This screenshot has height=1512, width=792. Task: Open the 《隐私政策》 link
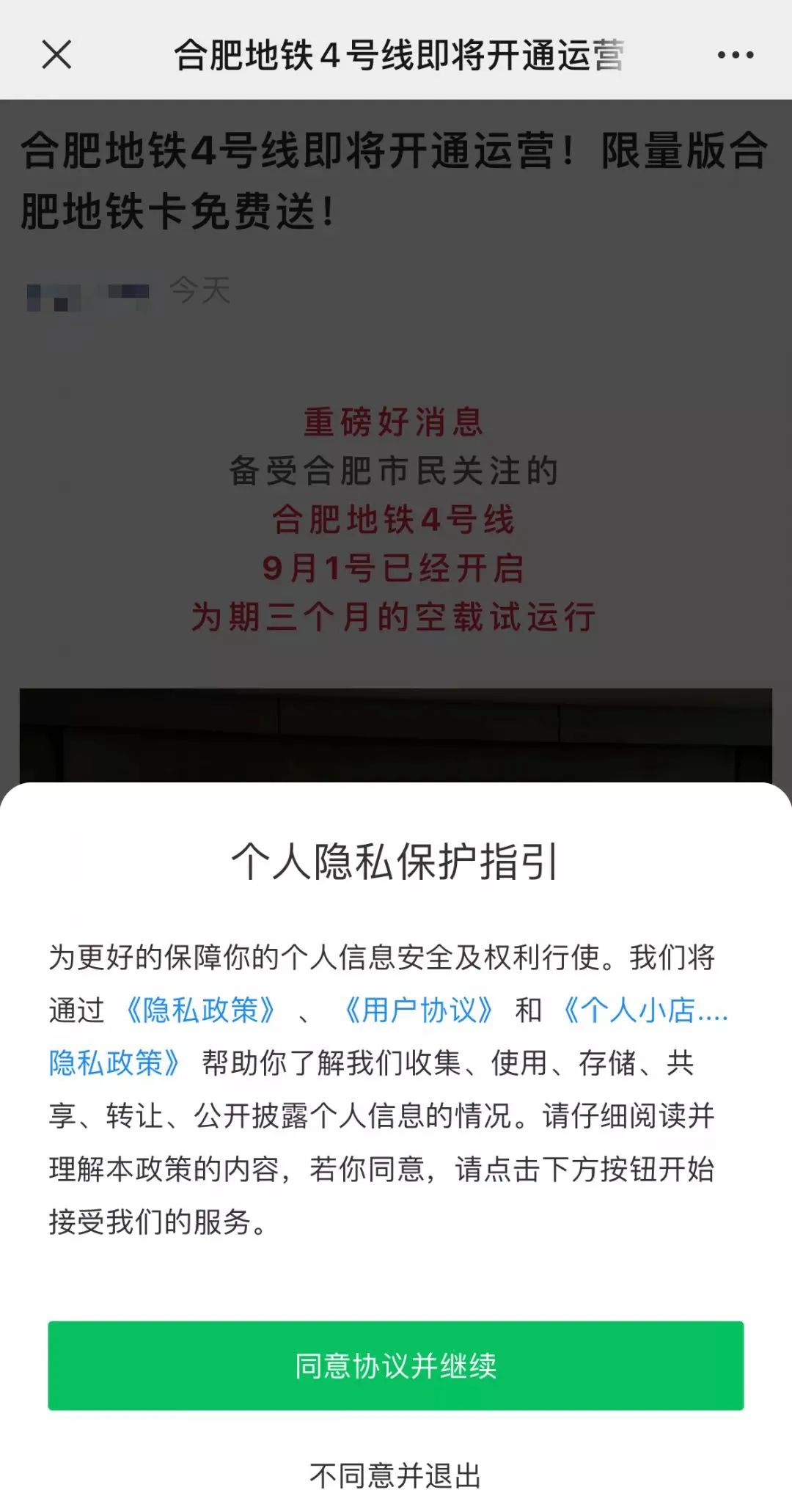200,1010
